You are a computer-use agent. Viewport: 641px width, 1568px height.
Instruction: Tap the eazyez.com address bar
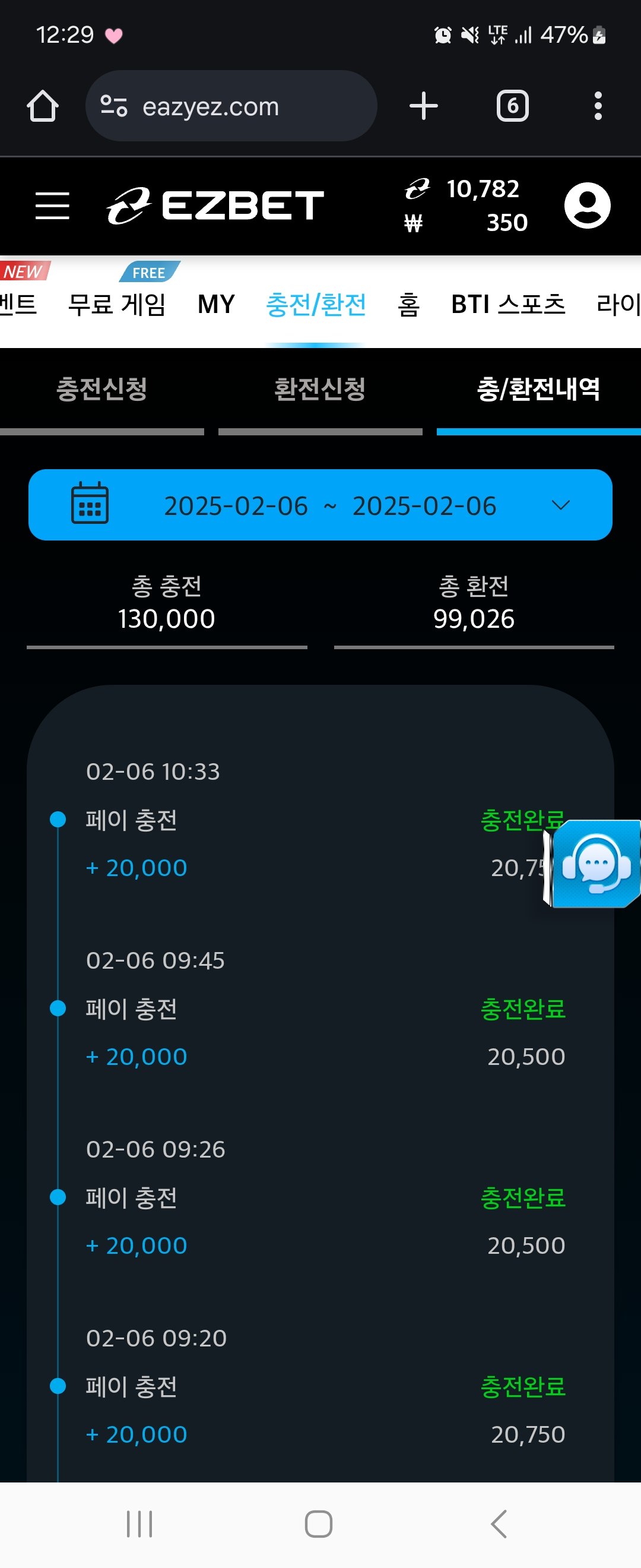(231, 106)
